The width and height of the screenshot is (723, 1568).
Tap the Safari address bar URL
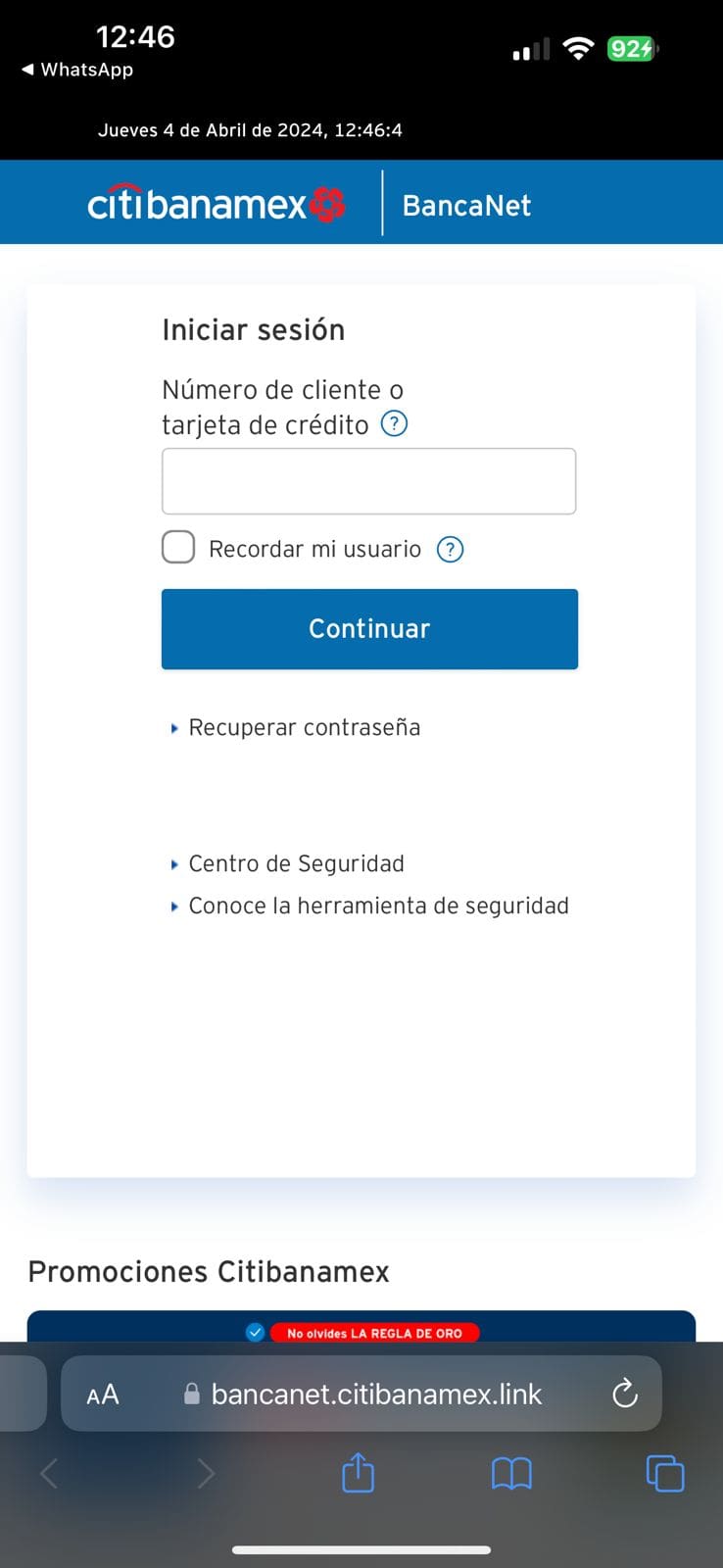click(x=376, y=1395)
